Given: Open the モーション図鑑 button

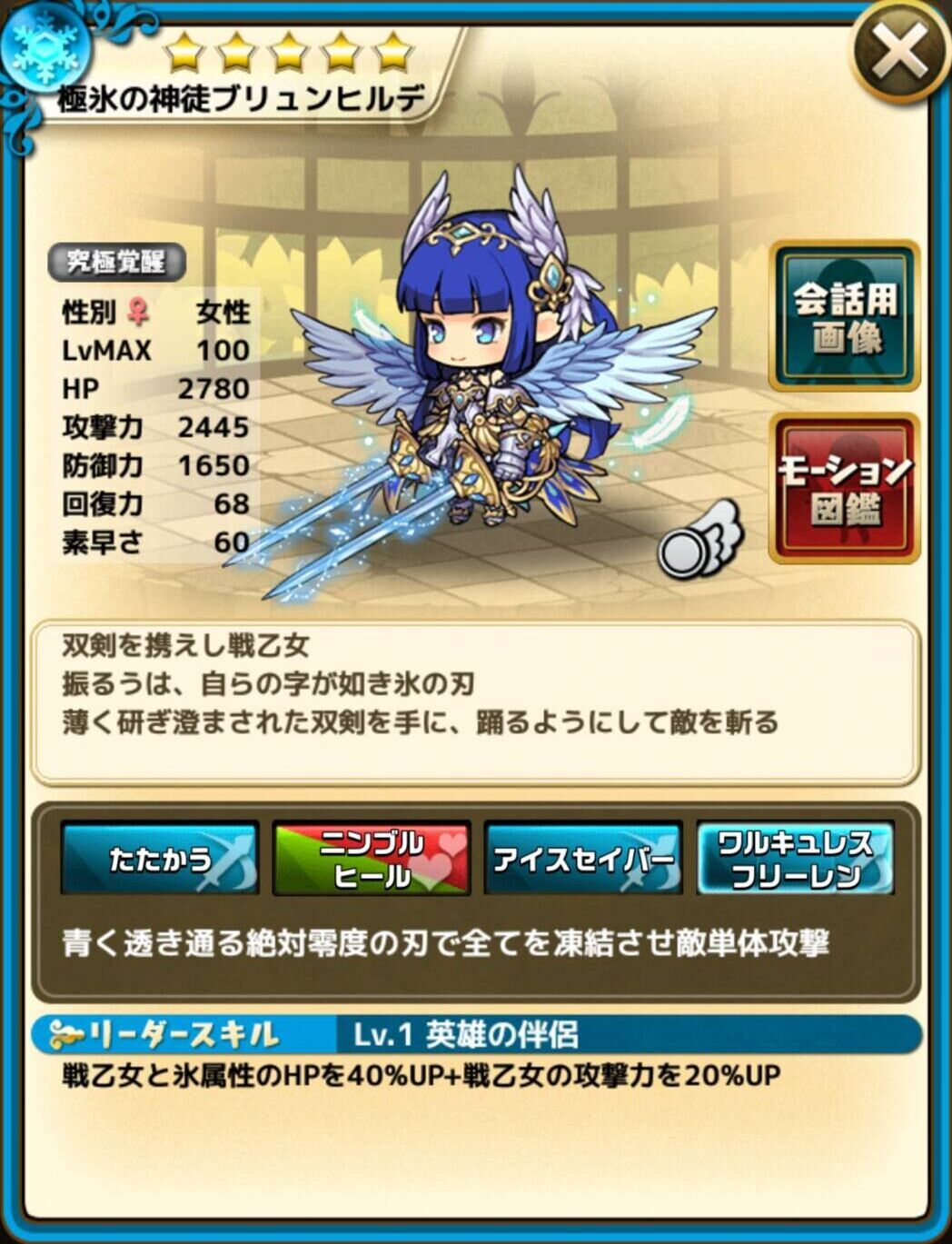Looking at the screenshot, I should tap(844, 489).
